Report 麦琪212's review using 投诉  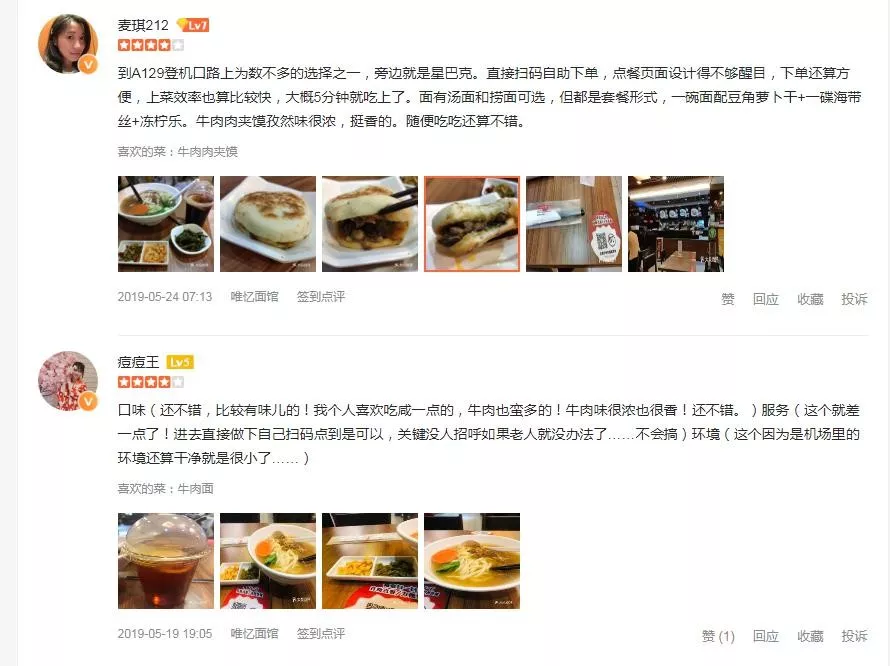(x=854, y=299)
